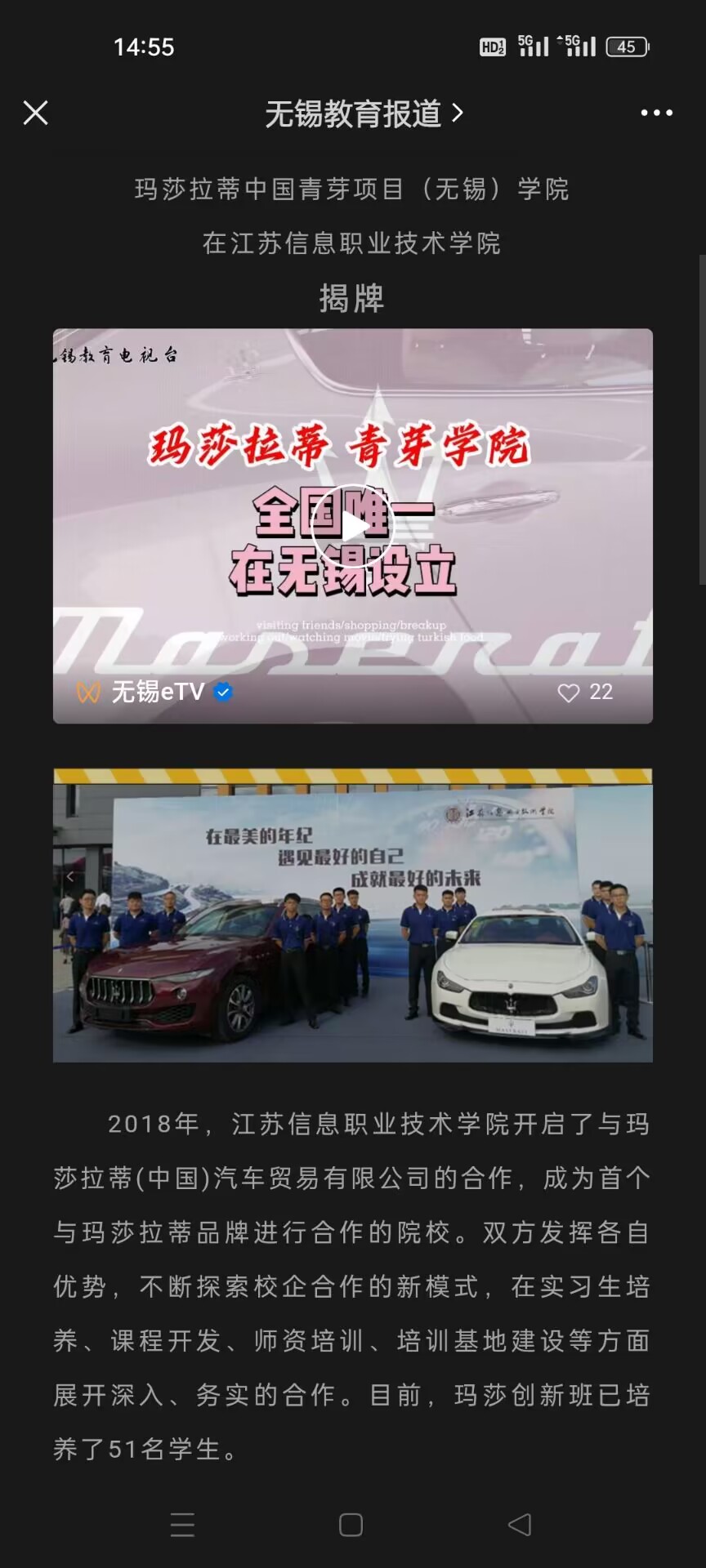
Task: Open the 无锡eTV channel profile
Action: [x=154, y=692]
